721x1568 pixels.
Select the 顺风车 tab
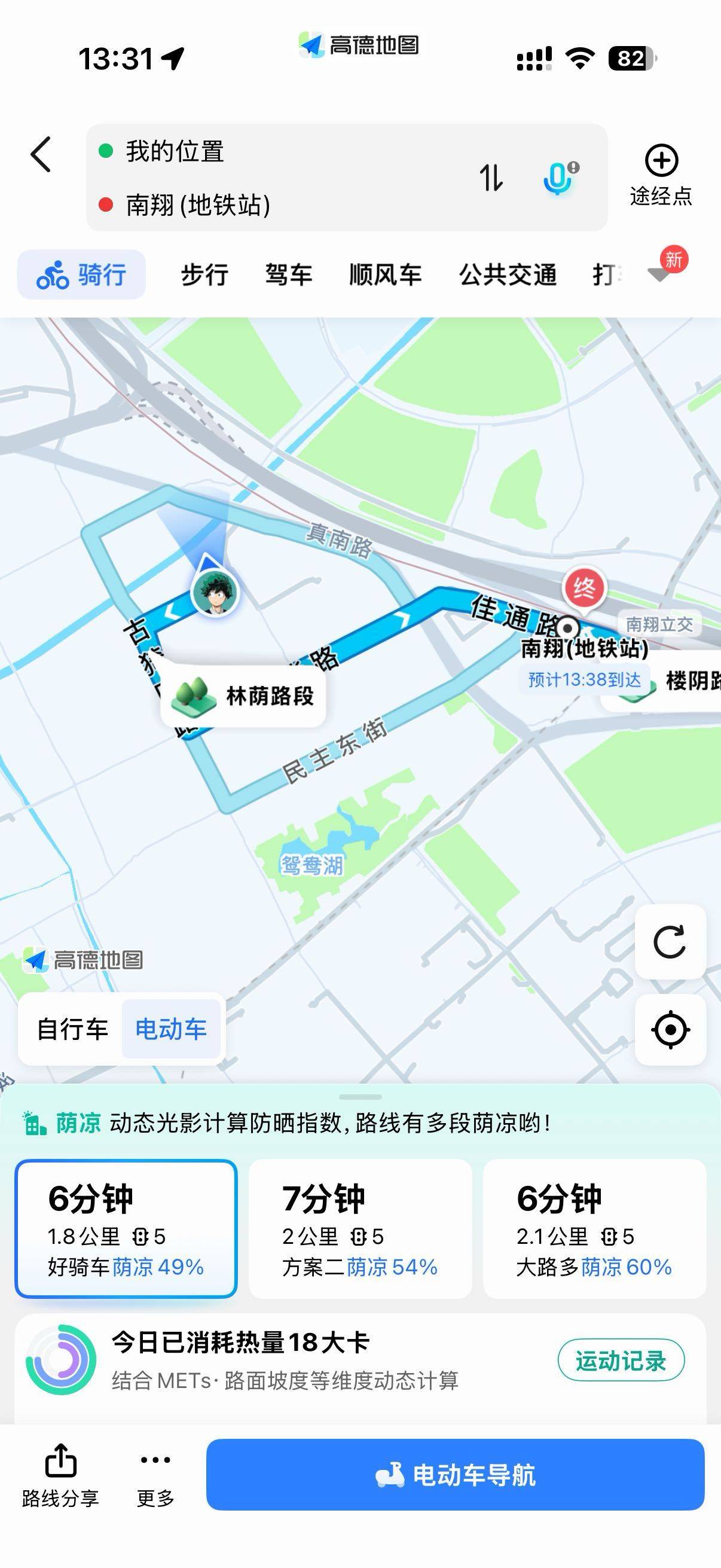click(x=385, y=274)
